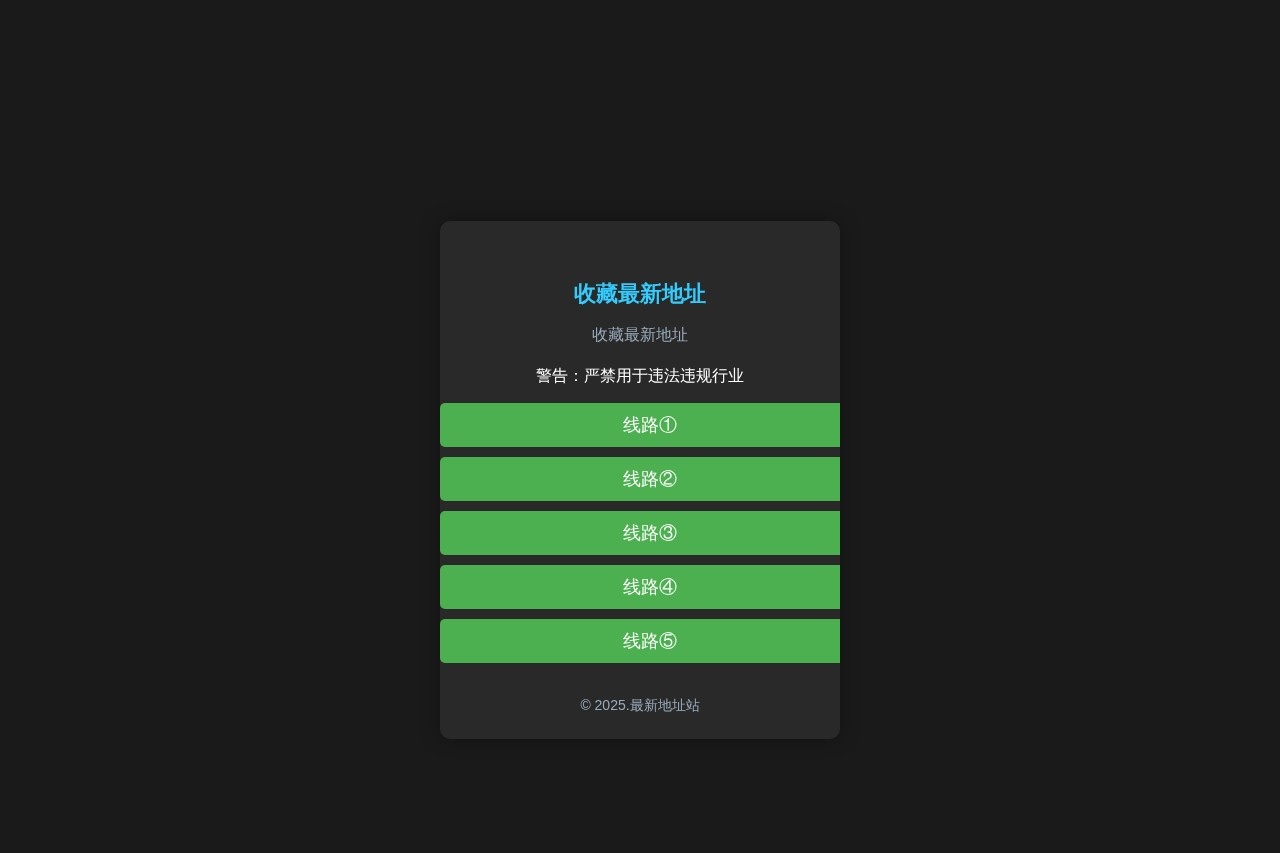Tap the green 线路① button
This screenshot has height=853, width=1280.
tap(640, 425)
